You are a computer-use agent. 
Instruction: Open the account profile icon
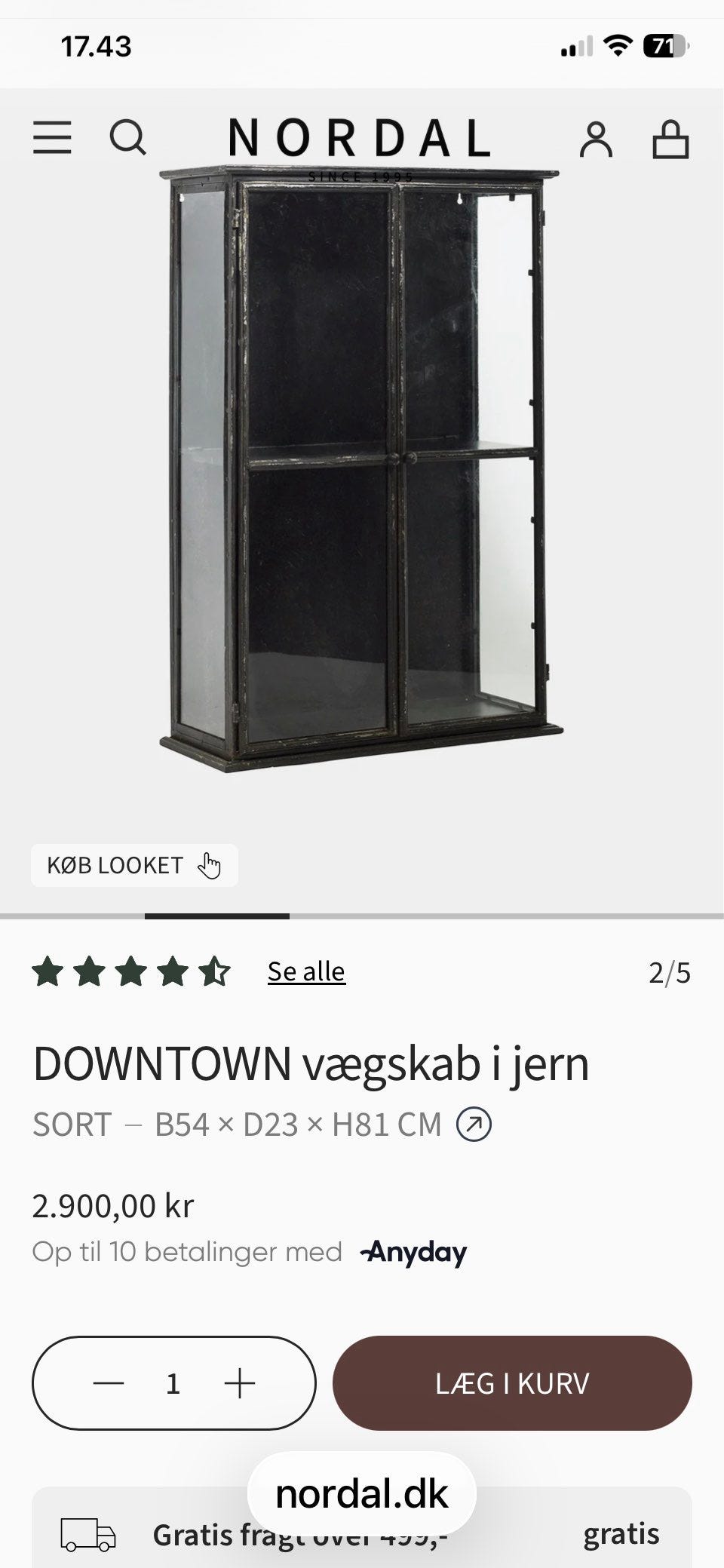(596, 140)
